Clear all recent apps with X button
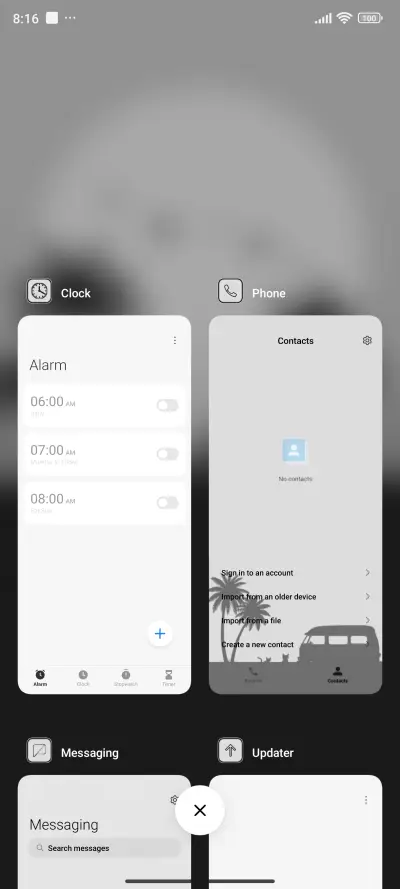The image size is (400, 889). [200, 811]
